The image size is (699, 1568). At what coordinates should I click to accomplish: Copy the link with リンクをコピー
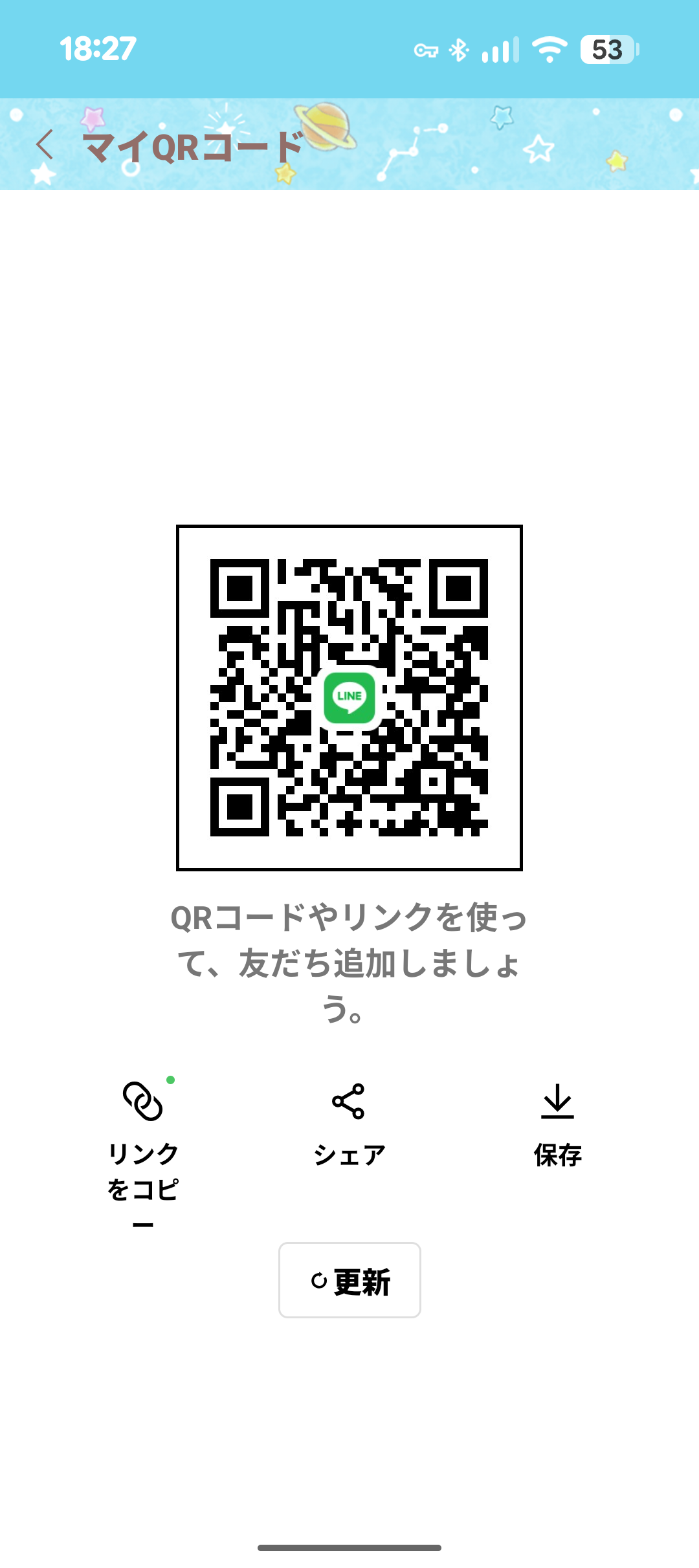(x=143, y=1102)
